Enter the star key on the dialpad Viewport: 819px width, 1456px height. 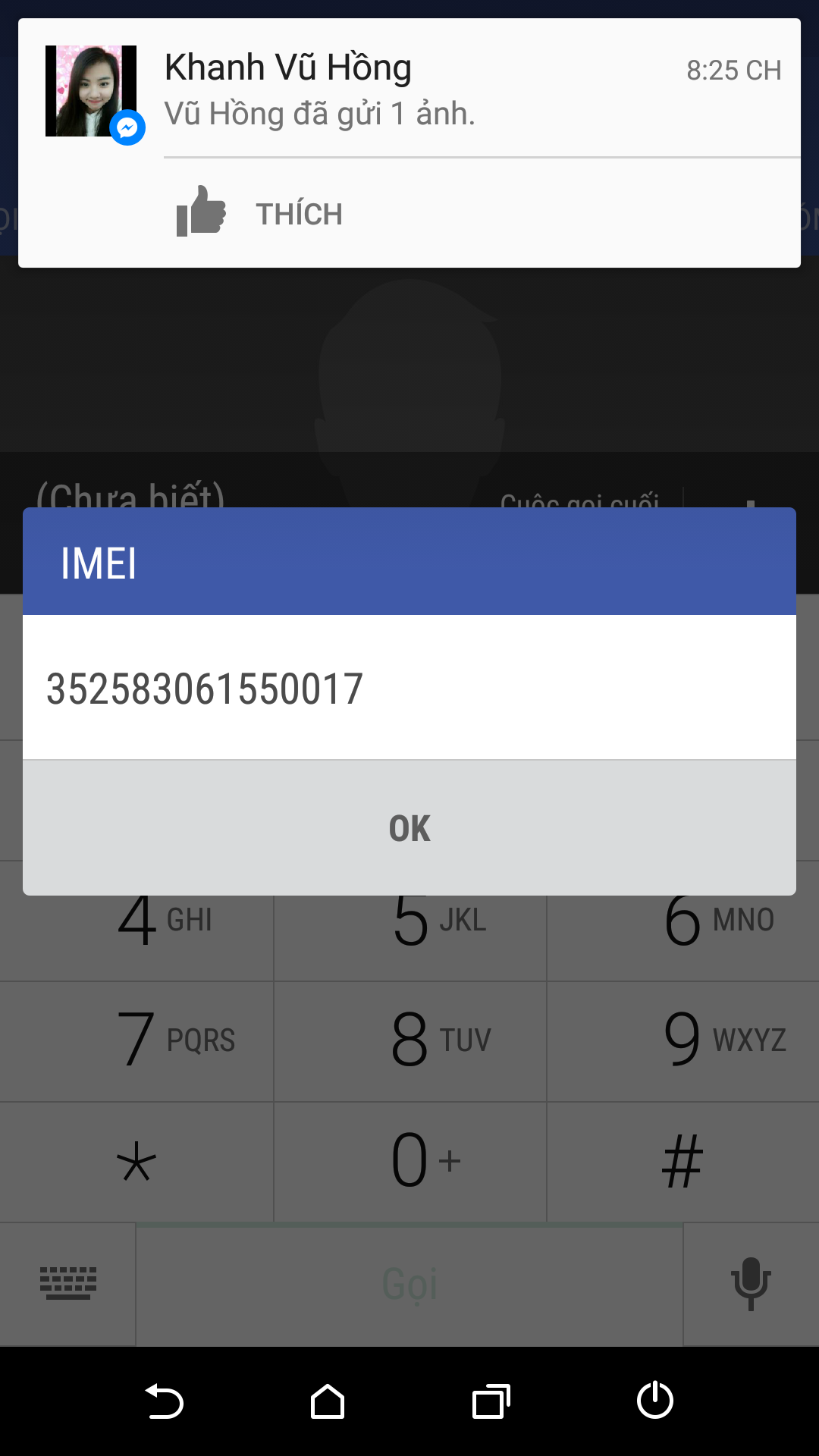tap(136, 1162)
